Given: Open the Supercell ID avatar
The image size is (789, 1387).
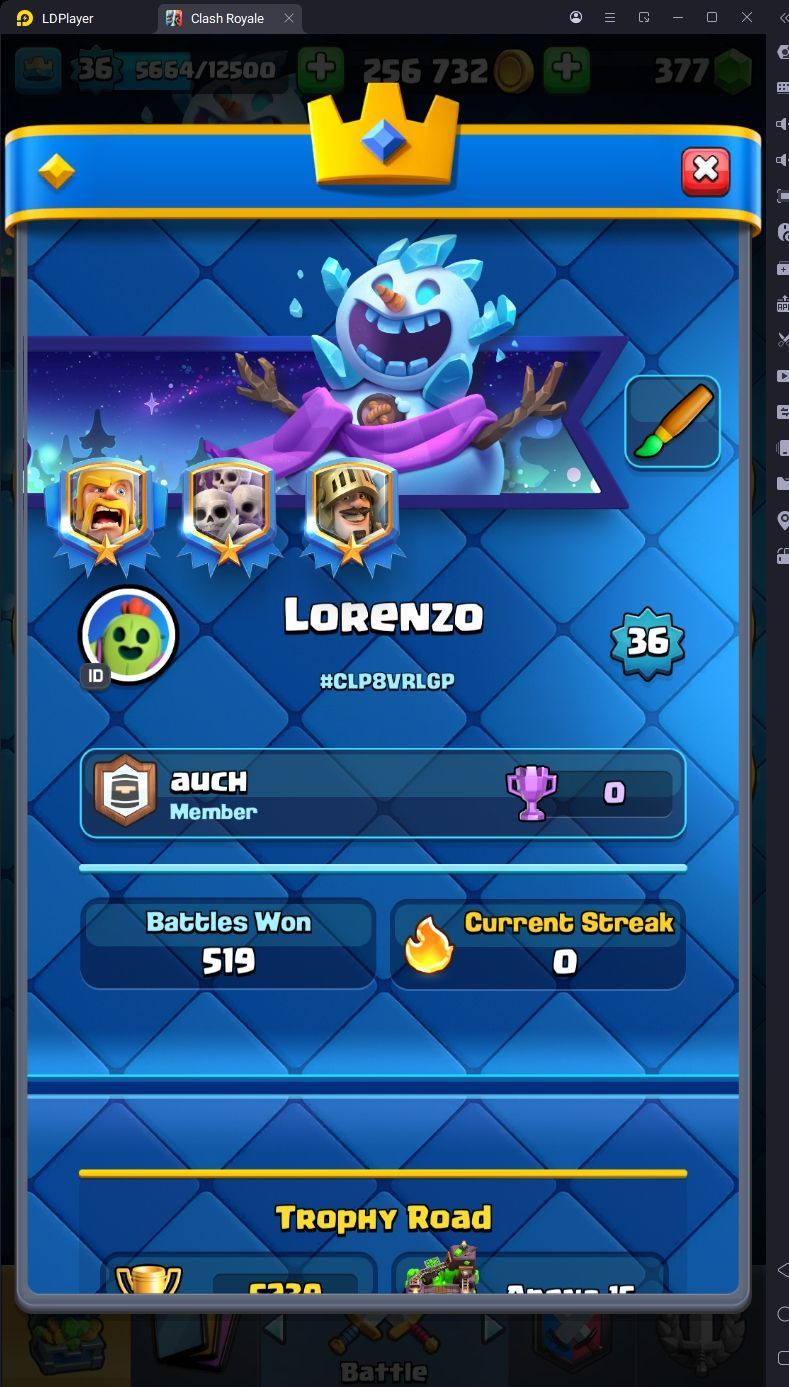Looking at the screenshot, I should pyautogui.click(x=127, y=635).
